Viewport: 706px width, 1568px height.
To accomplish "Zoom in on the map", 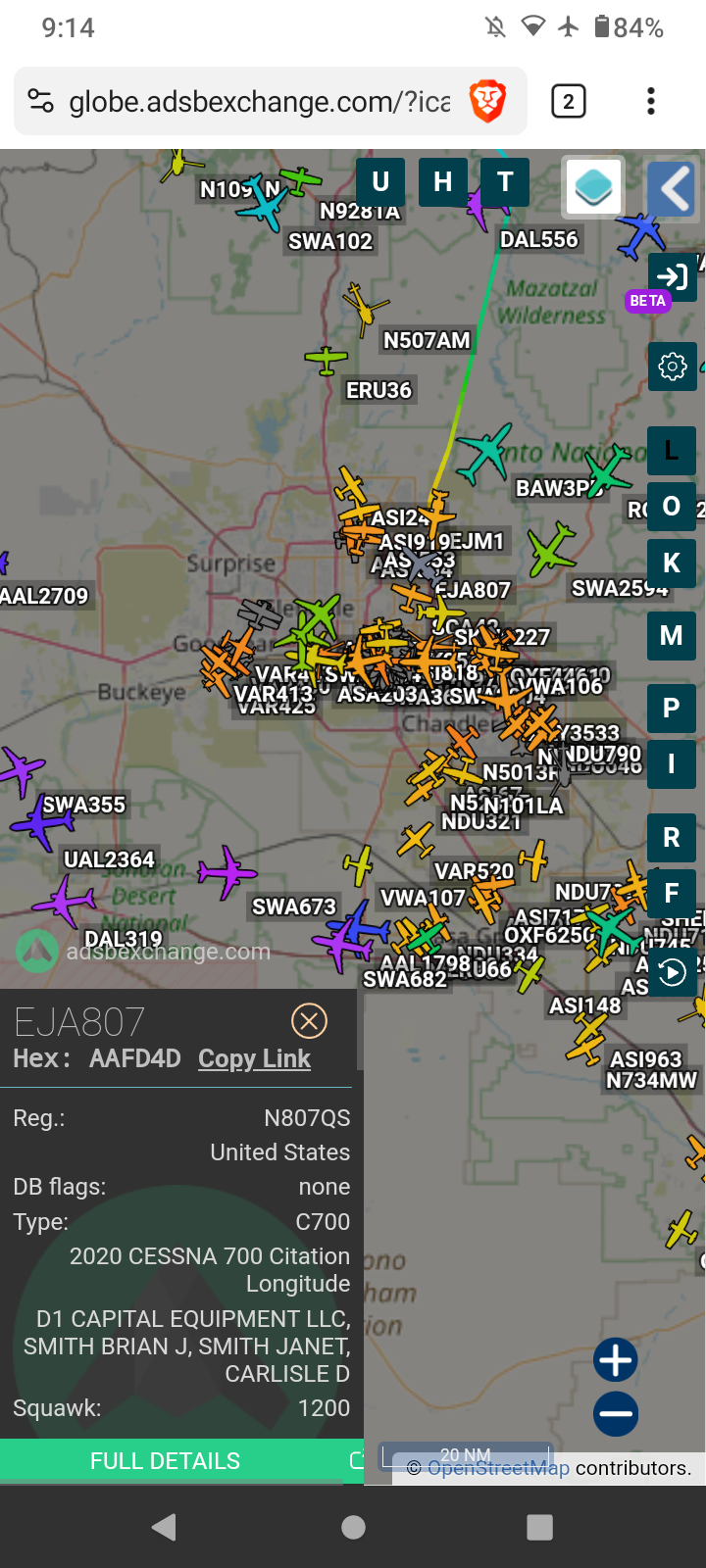I will [x=616, y=1360].
